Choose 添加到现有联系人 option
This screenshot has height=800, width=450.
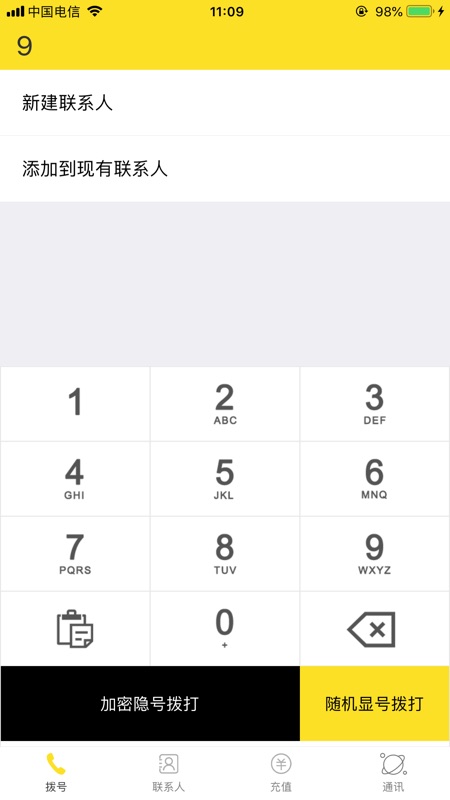(225, 169)
